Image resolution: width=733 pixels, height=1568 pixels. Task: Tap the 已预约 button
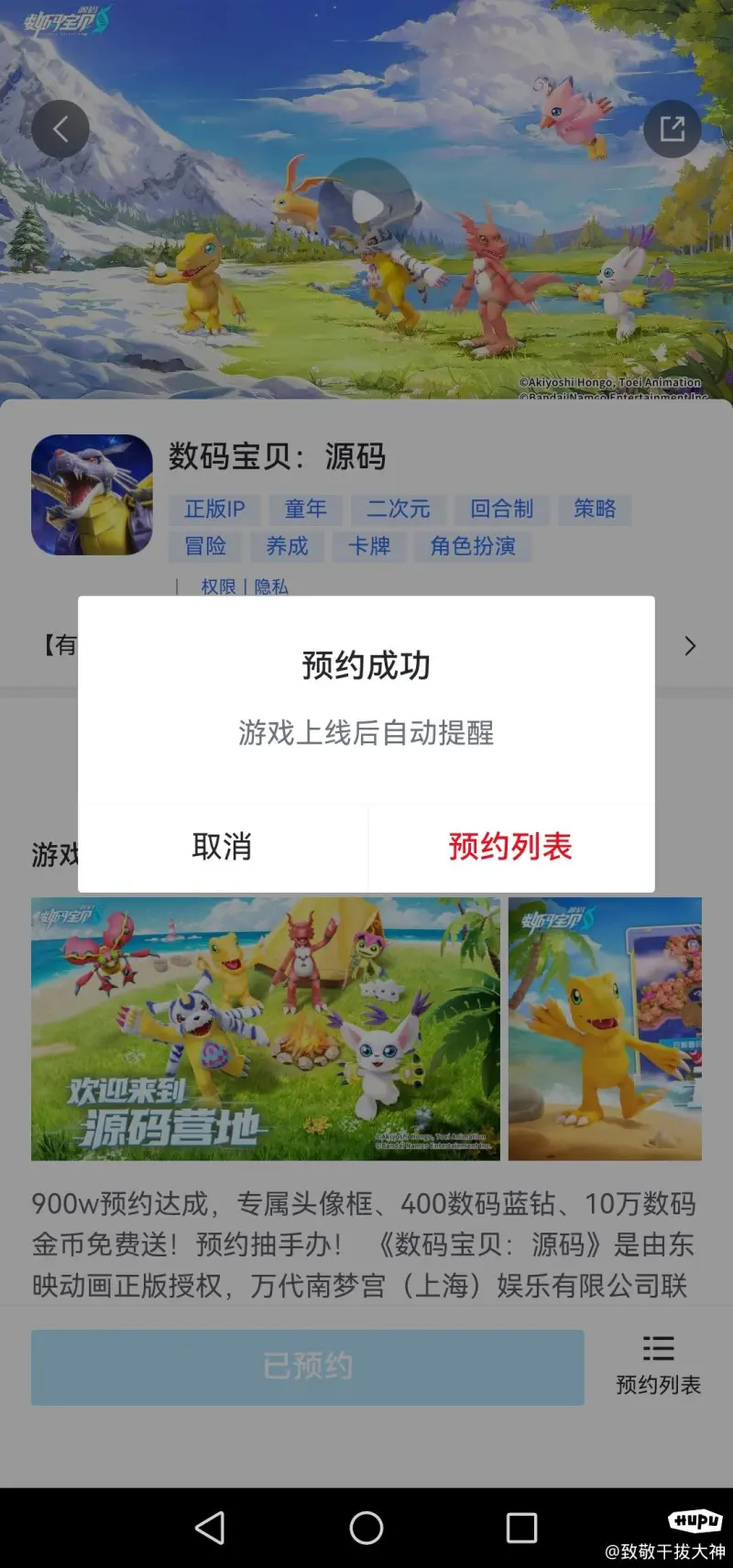(307, 1366)
